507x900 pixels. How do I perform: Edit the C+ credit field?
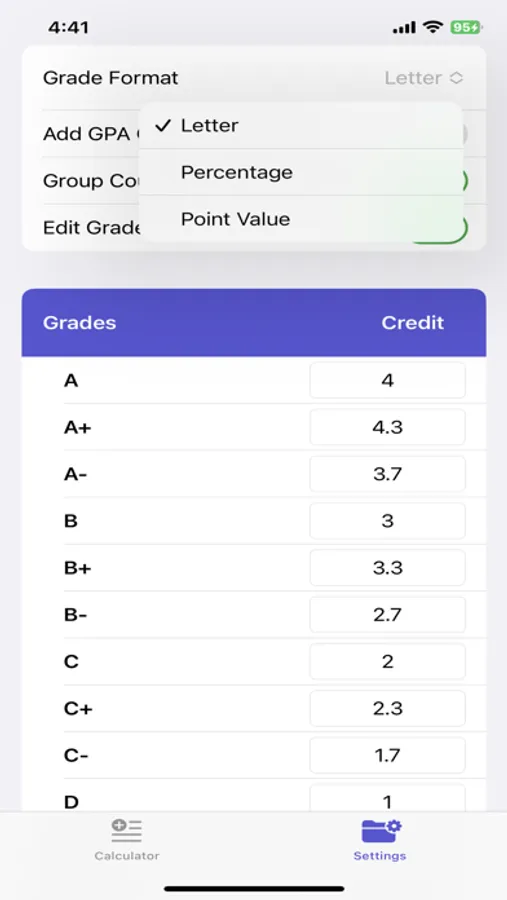(388, 709)
